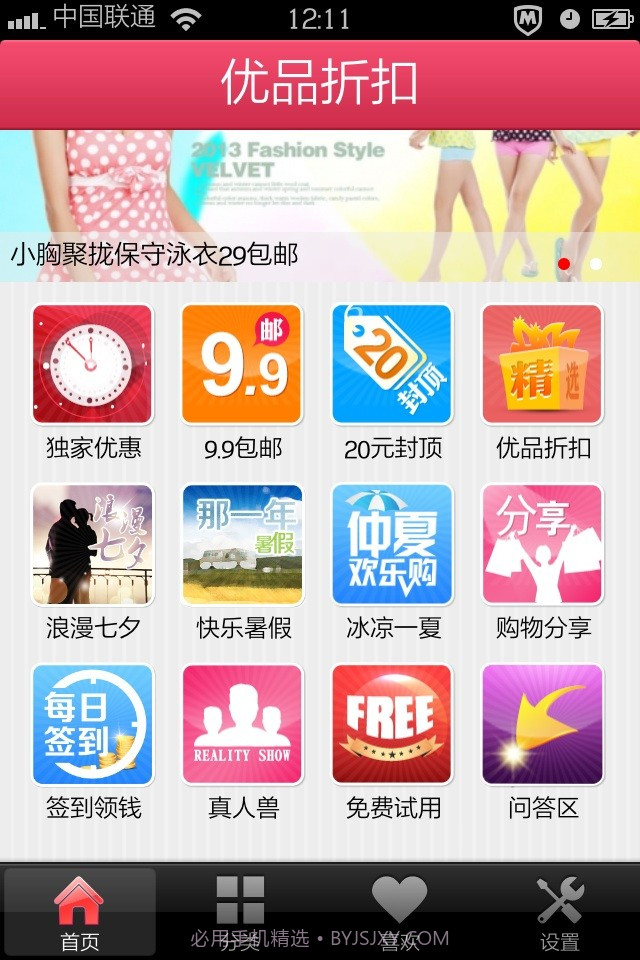Screen dimensions: 640x960
Task: Open 20元封顶 category
Action: coord(392,365)
